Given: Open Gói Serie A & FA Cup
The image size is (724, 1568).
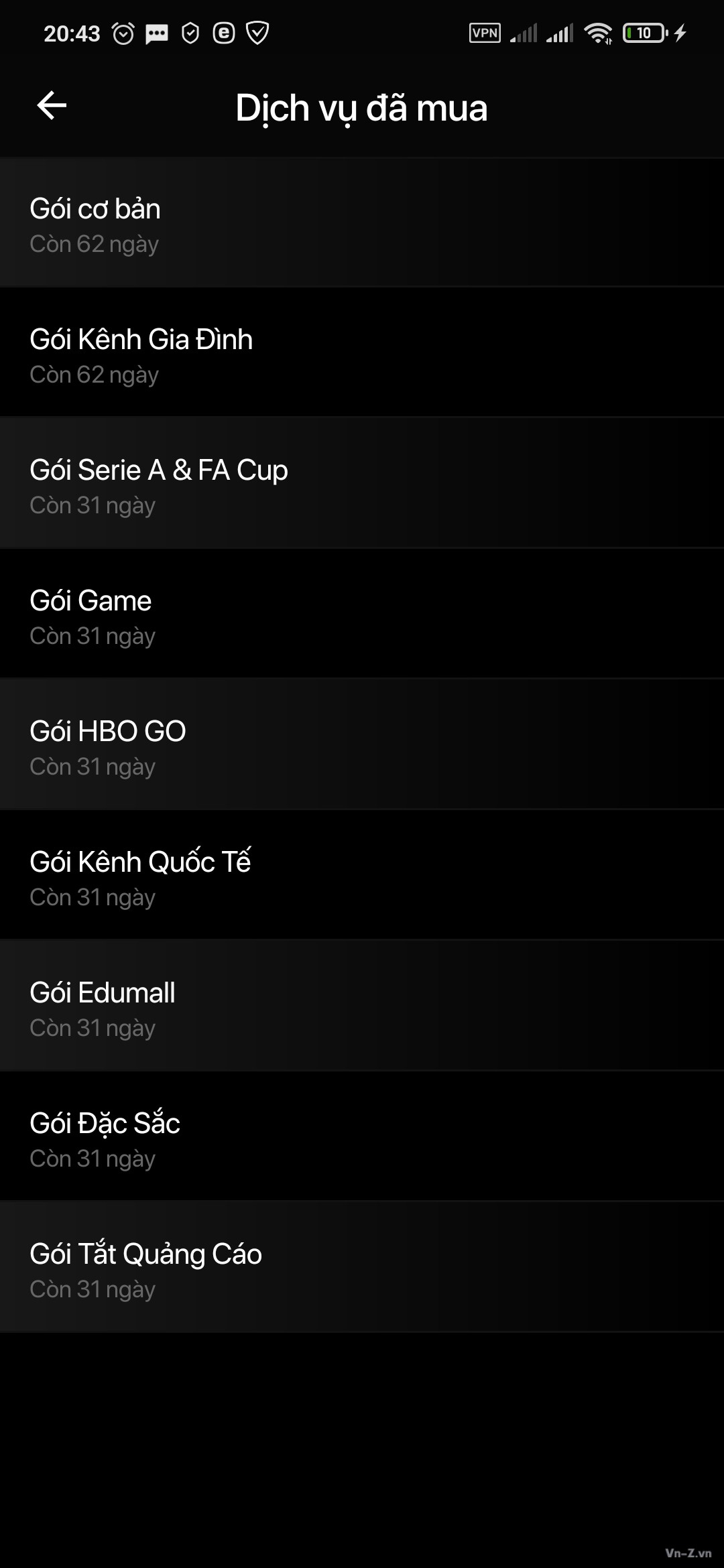Looking at the screenshot, I should [362, 484].
